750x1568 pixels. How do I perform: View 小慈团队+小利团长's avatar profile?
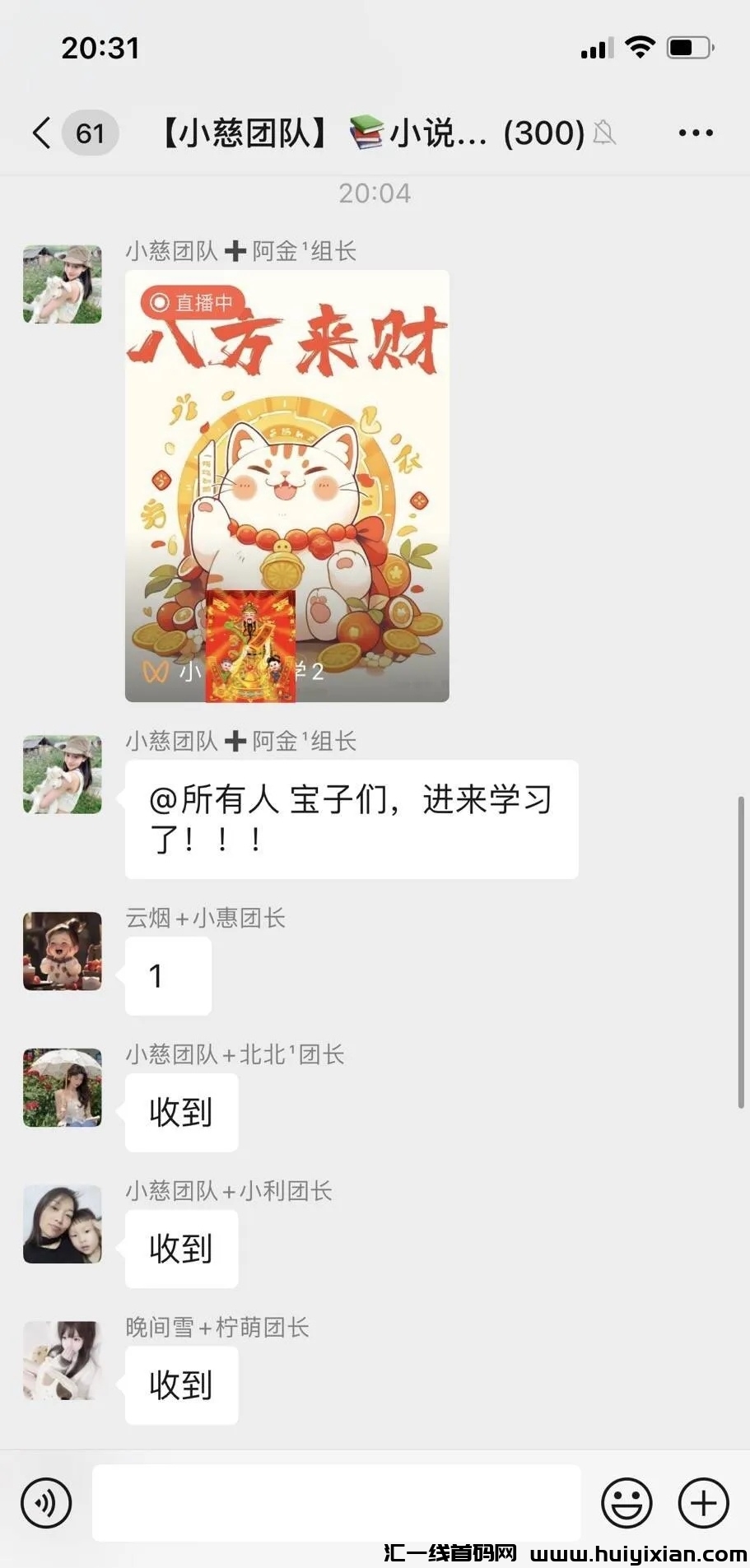63,1224
